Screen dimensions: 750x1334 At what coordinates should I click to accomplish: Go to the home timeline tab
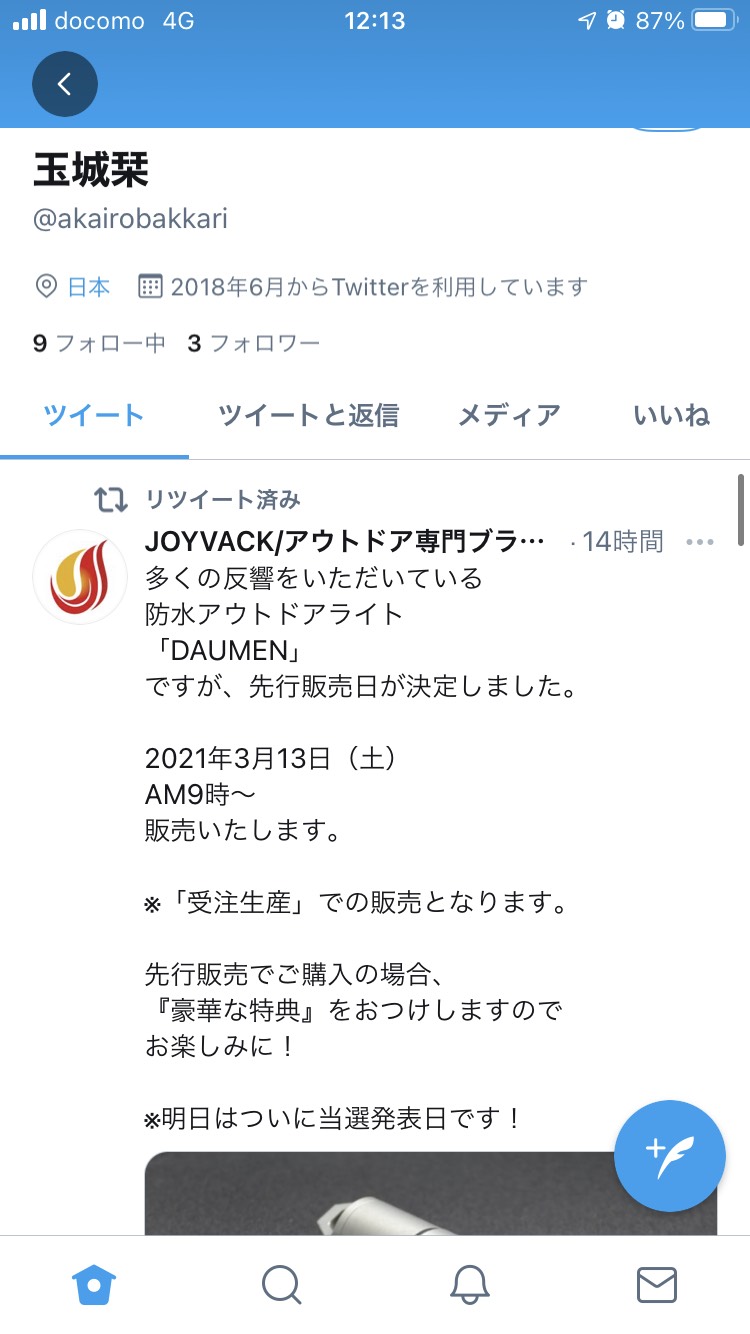pos(94,1284)
